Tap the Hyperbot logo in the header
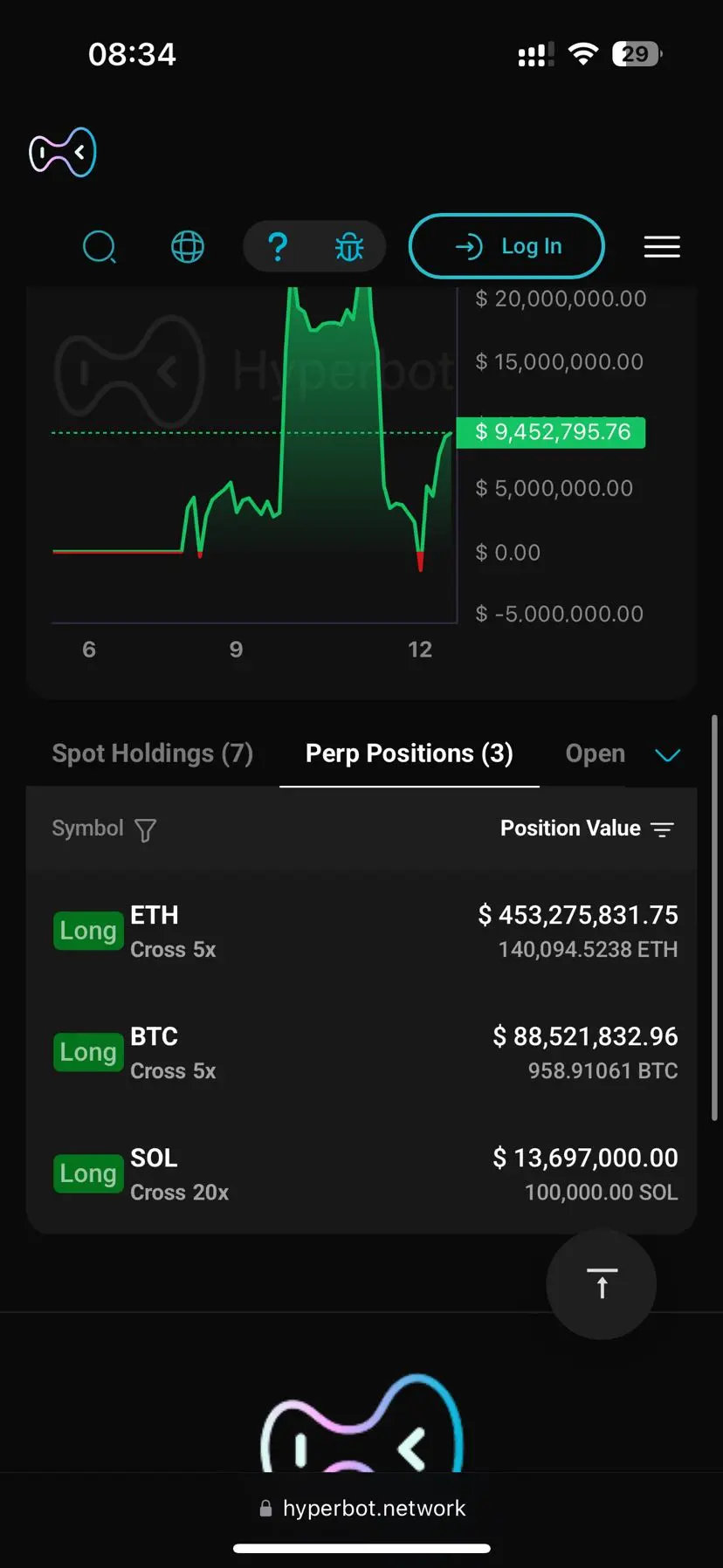 [x=63, y=153]
